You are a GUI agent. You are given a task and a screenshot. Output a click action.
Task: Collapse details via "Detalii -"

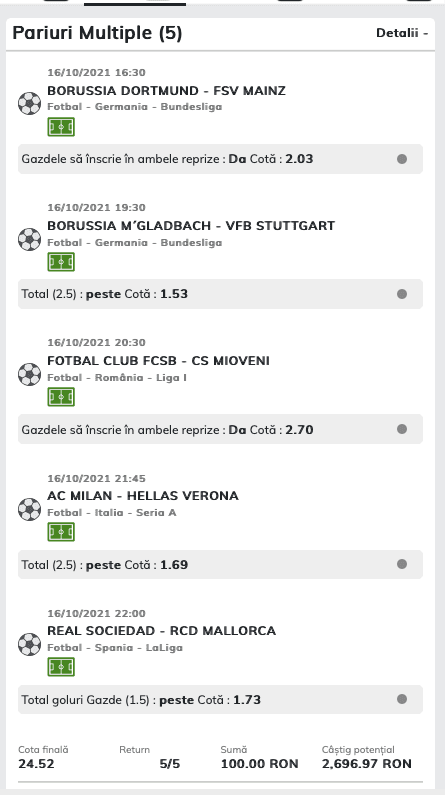pyautogui.click(x=402, y=33)
